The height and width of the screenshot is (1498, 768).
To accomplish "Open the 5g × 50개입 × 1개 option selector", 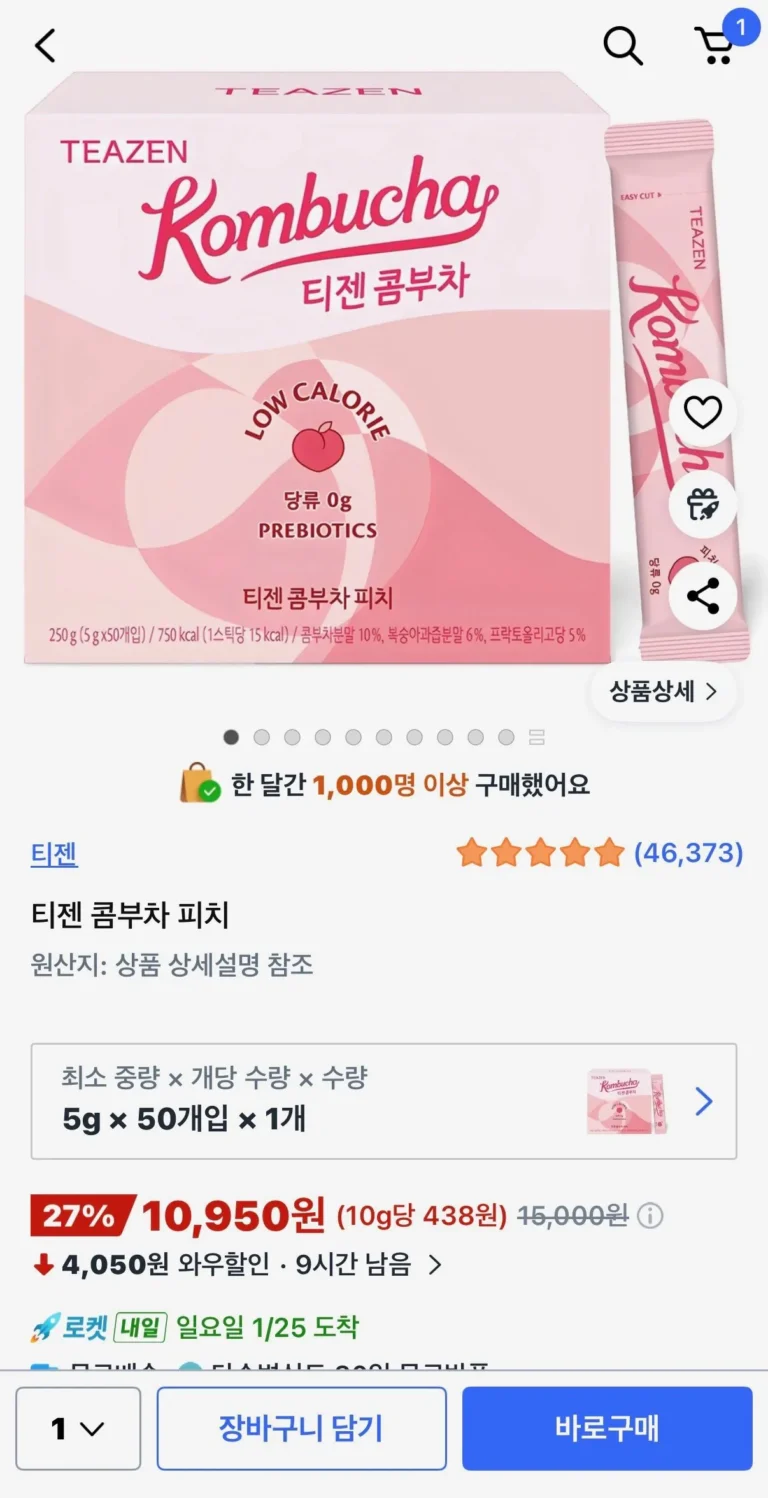I will (384, 1101).
